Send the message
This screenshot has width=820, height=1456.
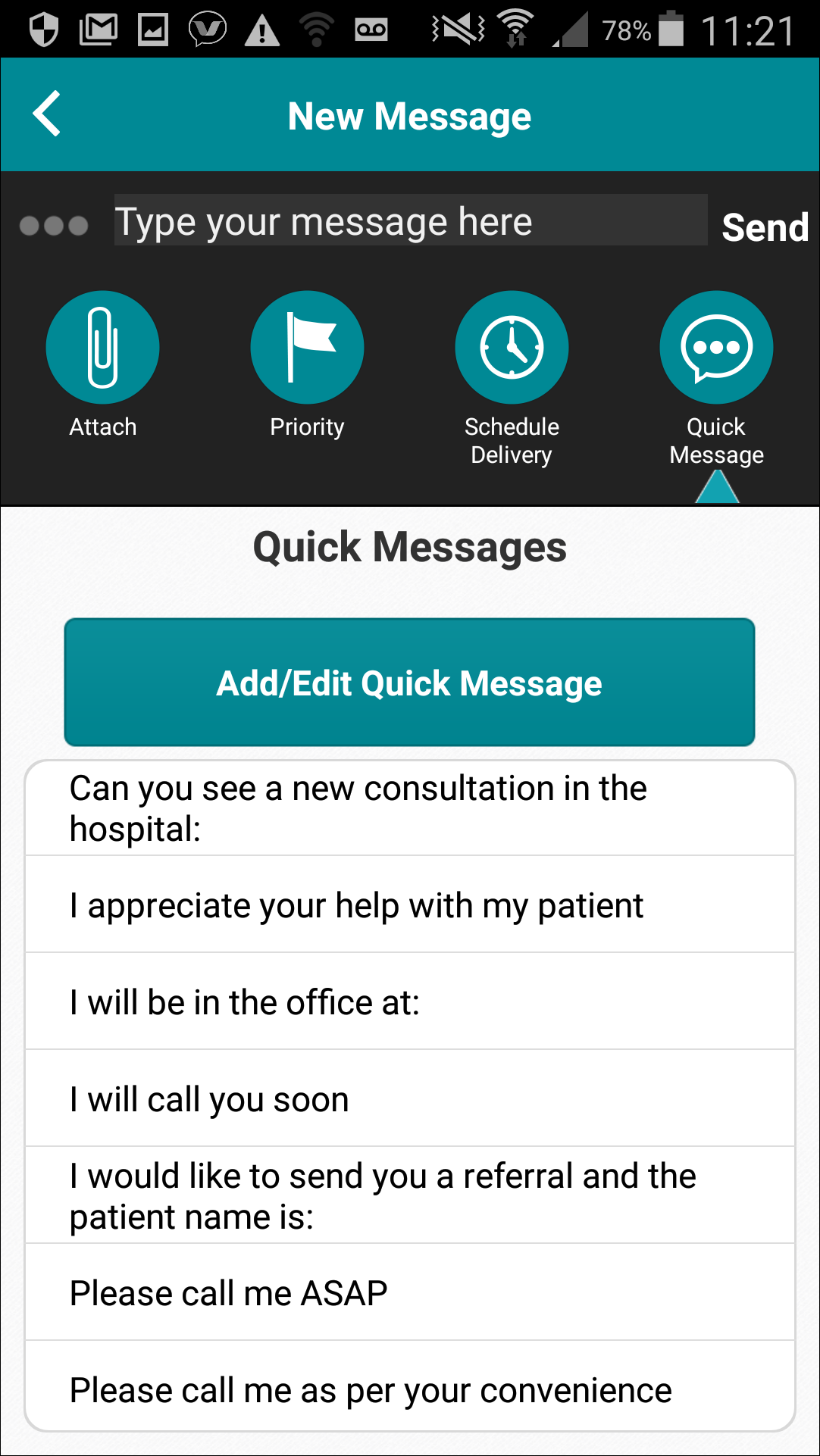[x=765, y=227]
